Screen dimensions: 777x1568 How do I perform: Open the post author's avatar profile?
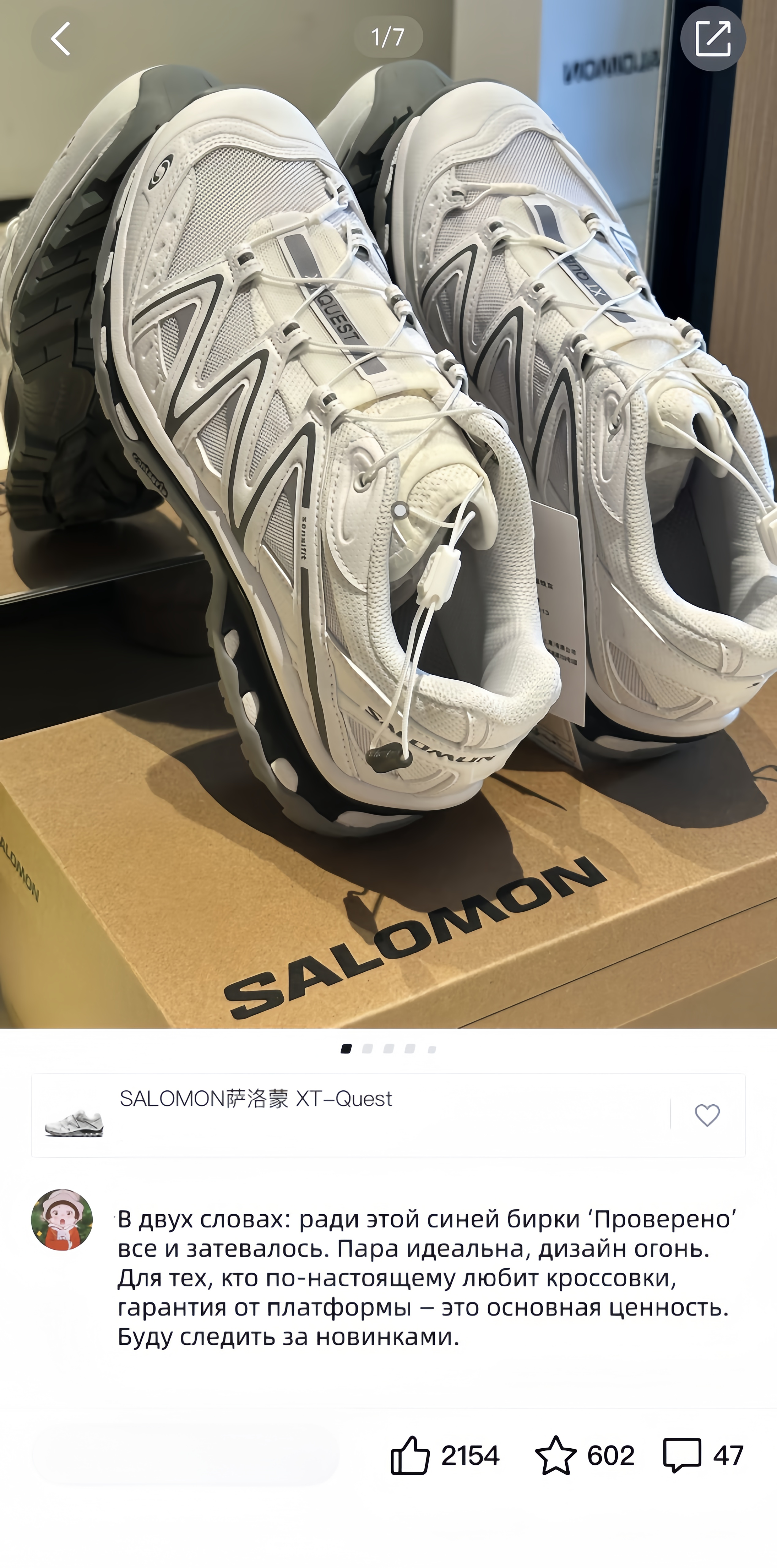62,1220
